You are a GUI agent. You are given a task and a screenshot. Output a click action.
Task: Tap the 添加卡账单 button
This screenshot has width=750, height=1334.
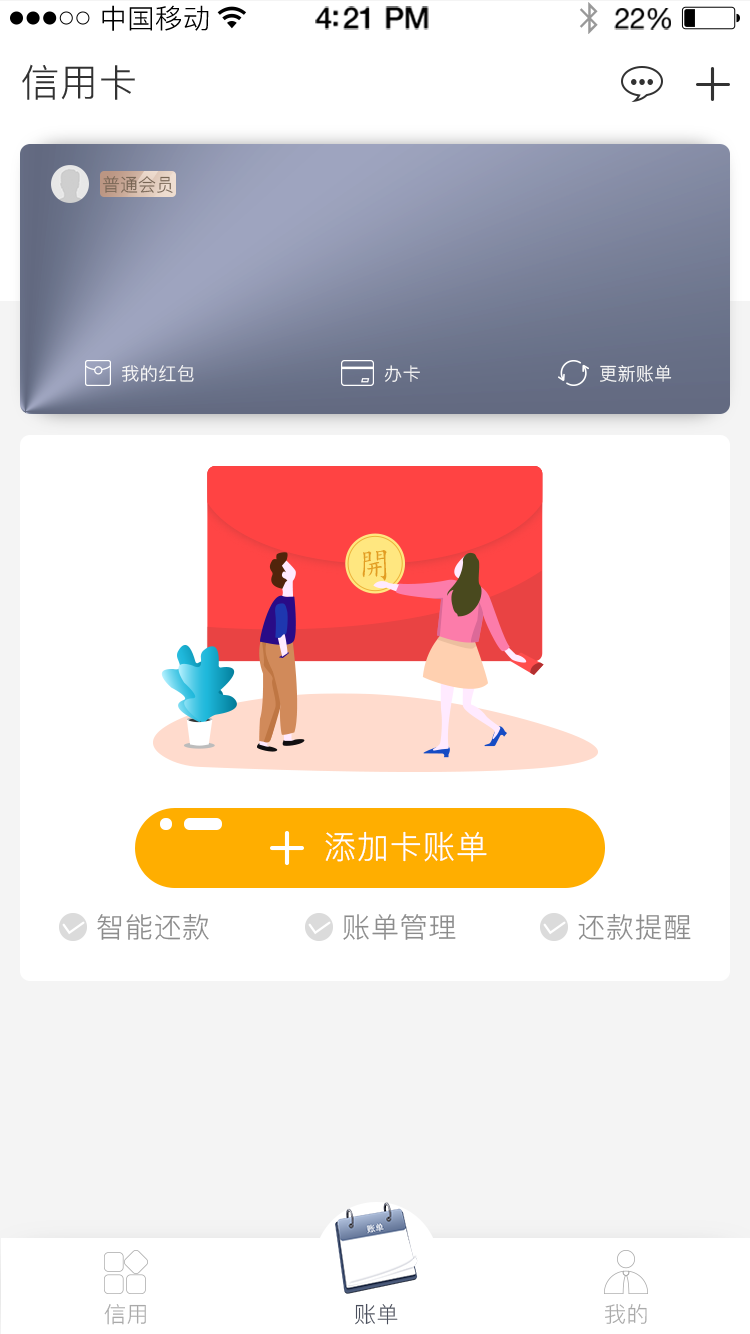click(370, 848)
